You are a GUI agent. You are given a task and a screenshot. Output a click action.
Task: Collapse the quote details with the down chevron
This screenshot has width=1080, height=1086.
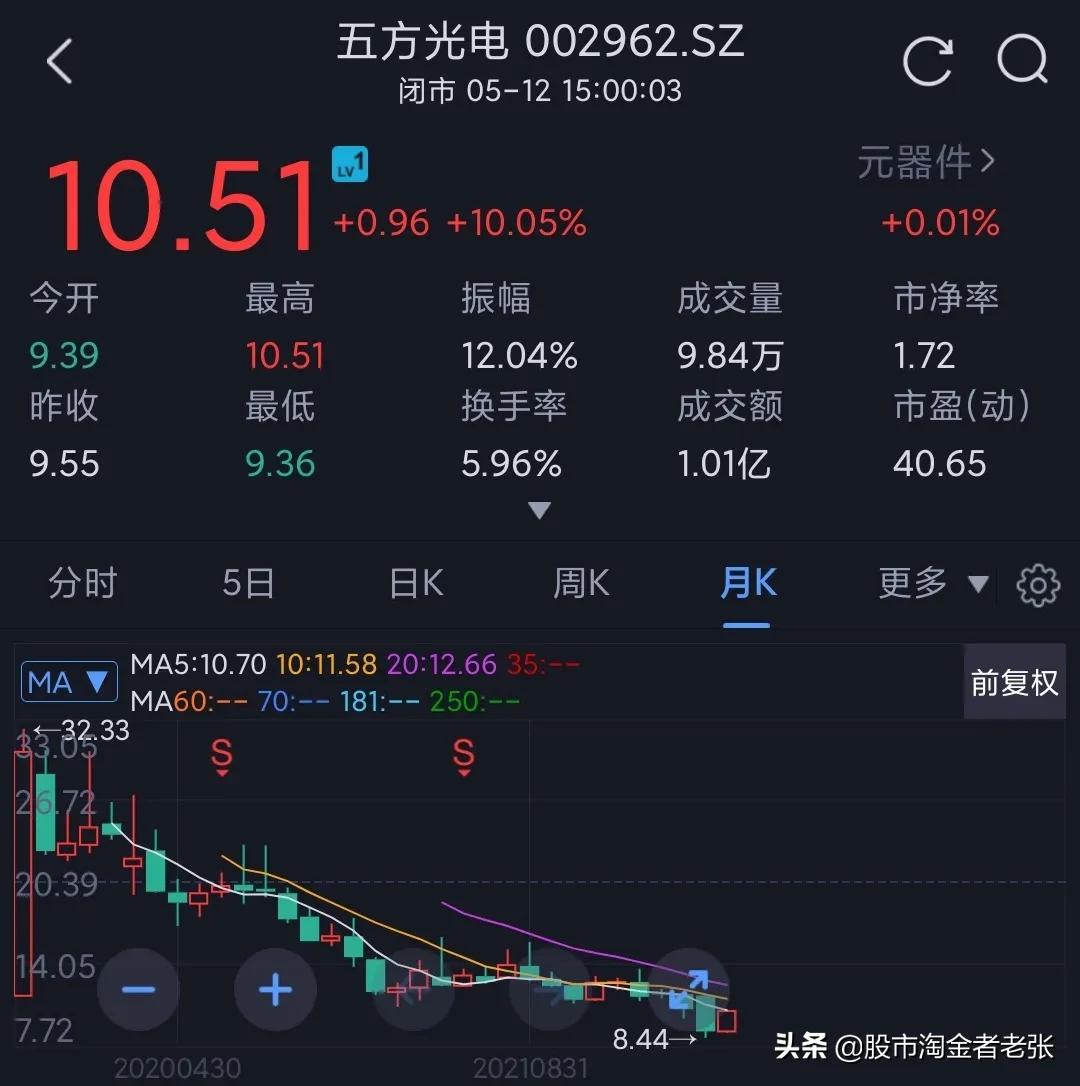click(x=540, y=510)
